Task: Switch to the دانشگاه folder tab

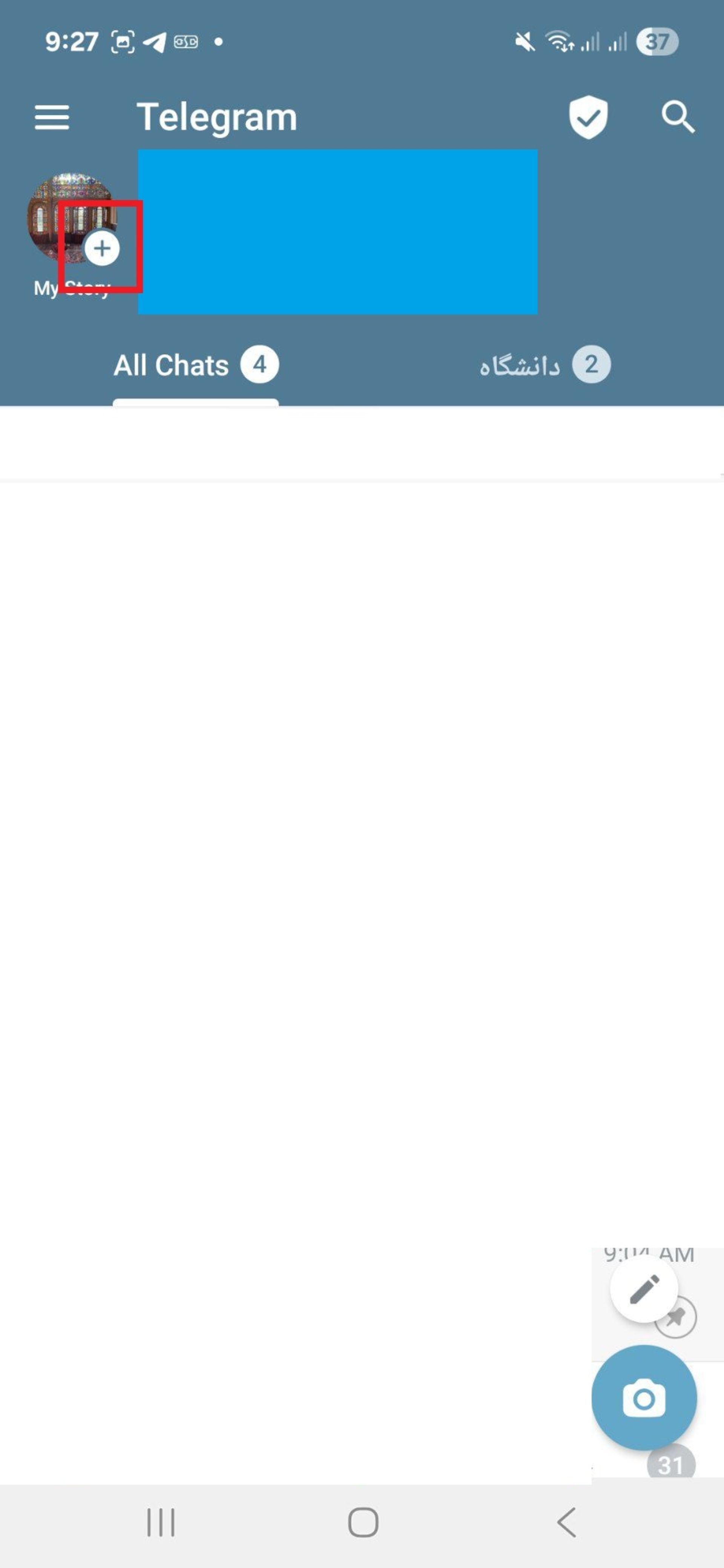Action: click(544, 365)
